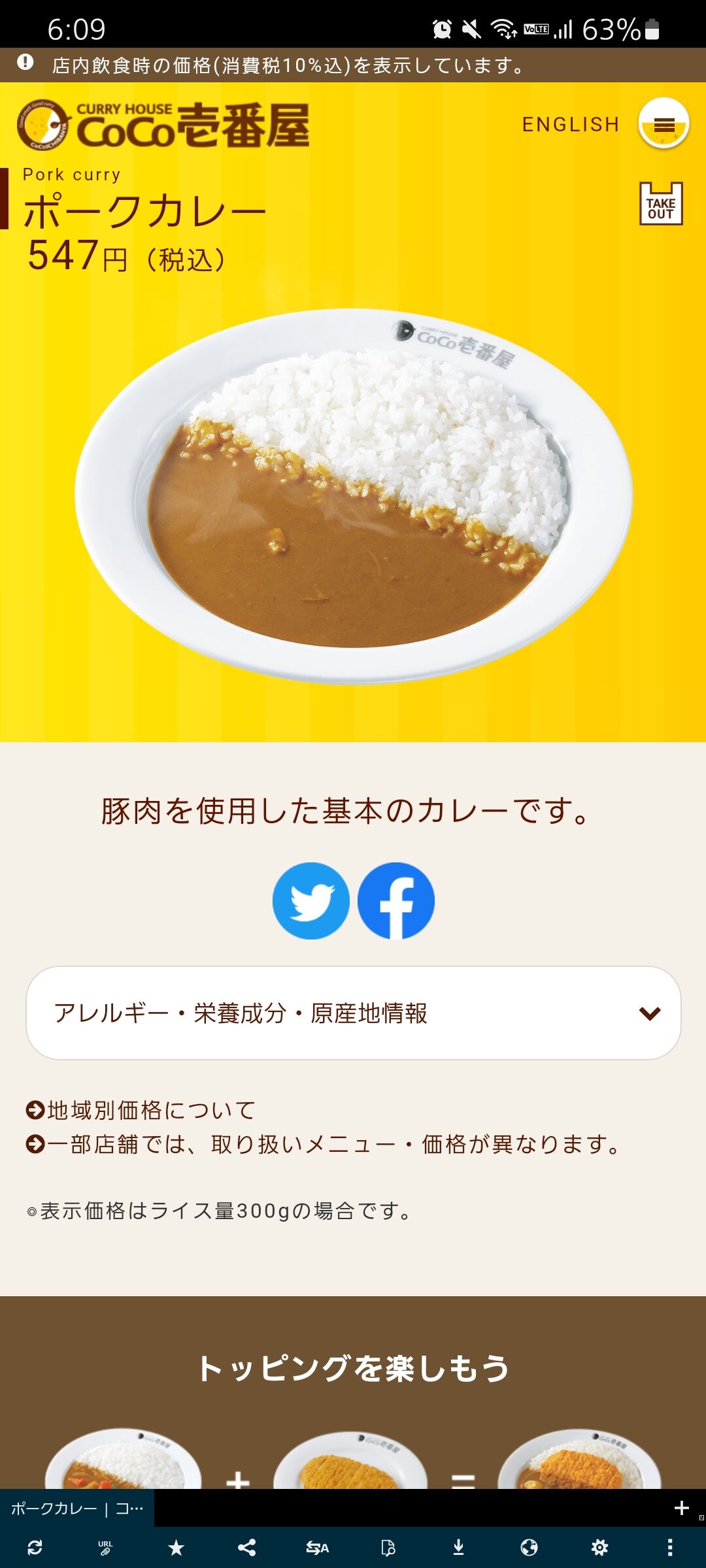Share the page from browser toolbar
Image resolution: width=706 pixels, height=1568 pixels.
point(247,1547)
